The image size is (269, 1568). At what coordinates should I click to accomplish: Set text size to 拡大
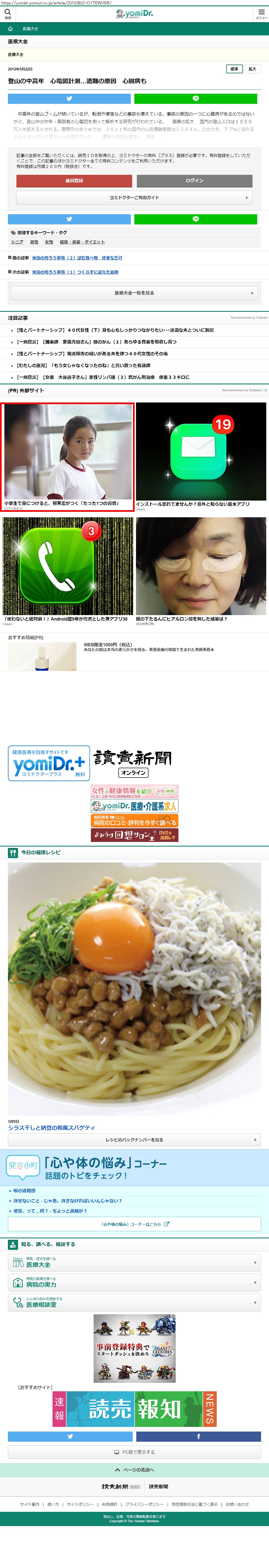(x=252, y=69)
